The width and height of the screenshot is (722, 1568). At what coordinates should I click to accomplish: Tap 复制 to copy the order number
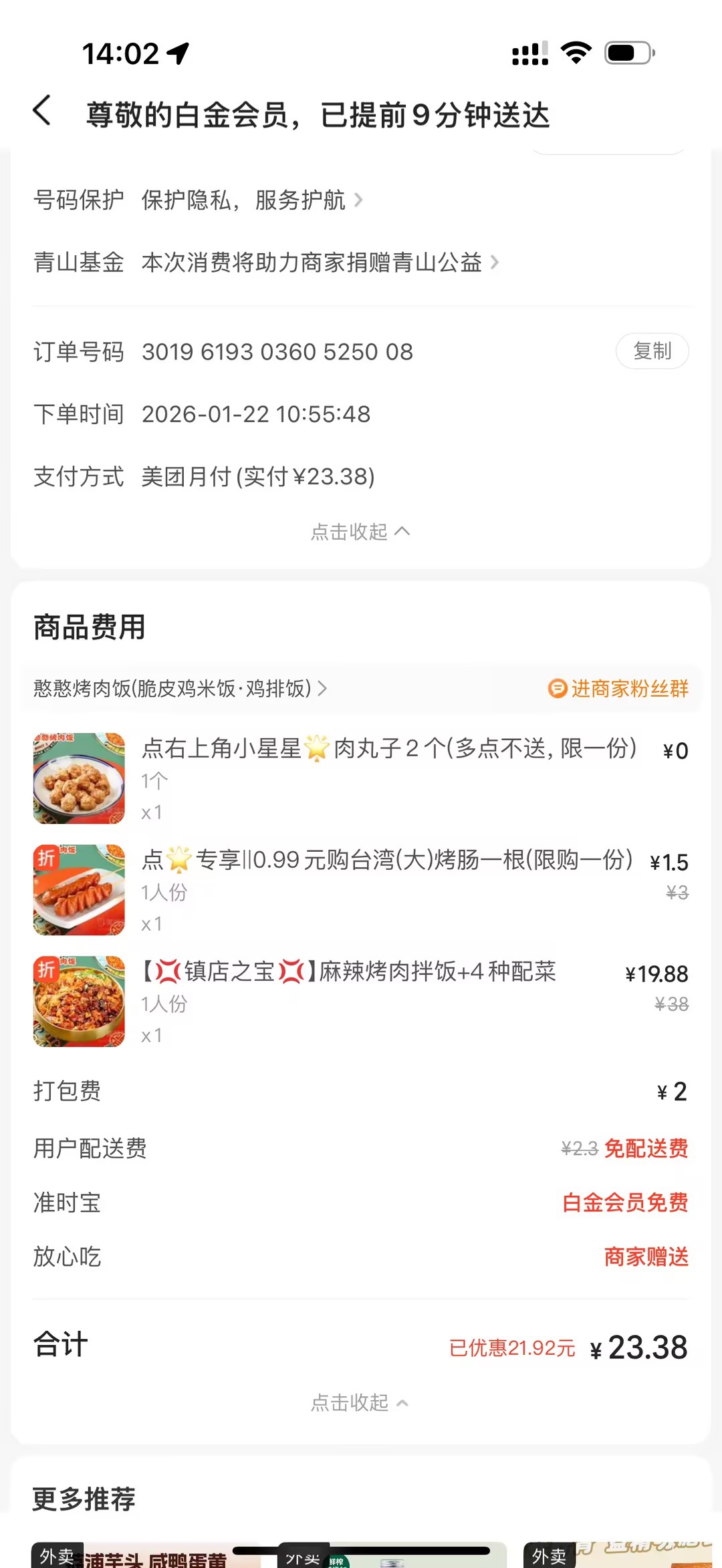[652, 351]
